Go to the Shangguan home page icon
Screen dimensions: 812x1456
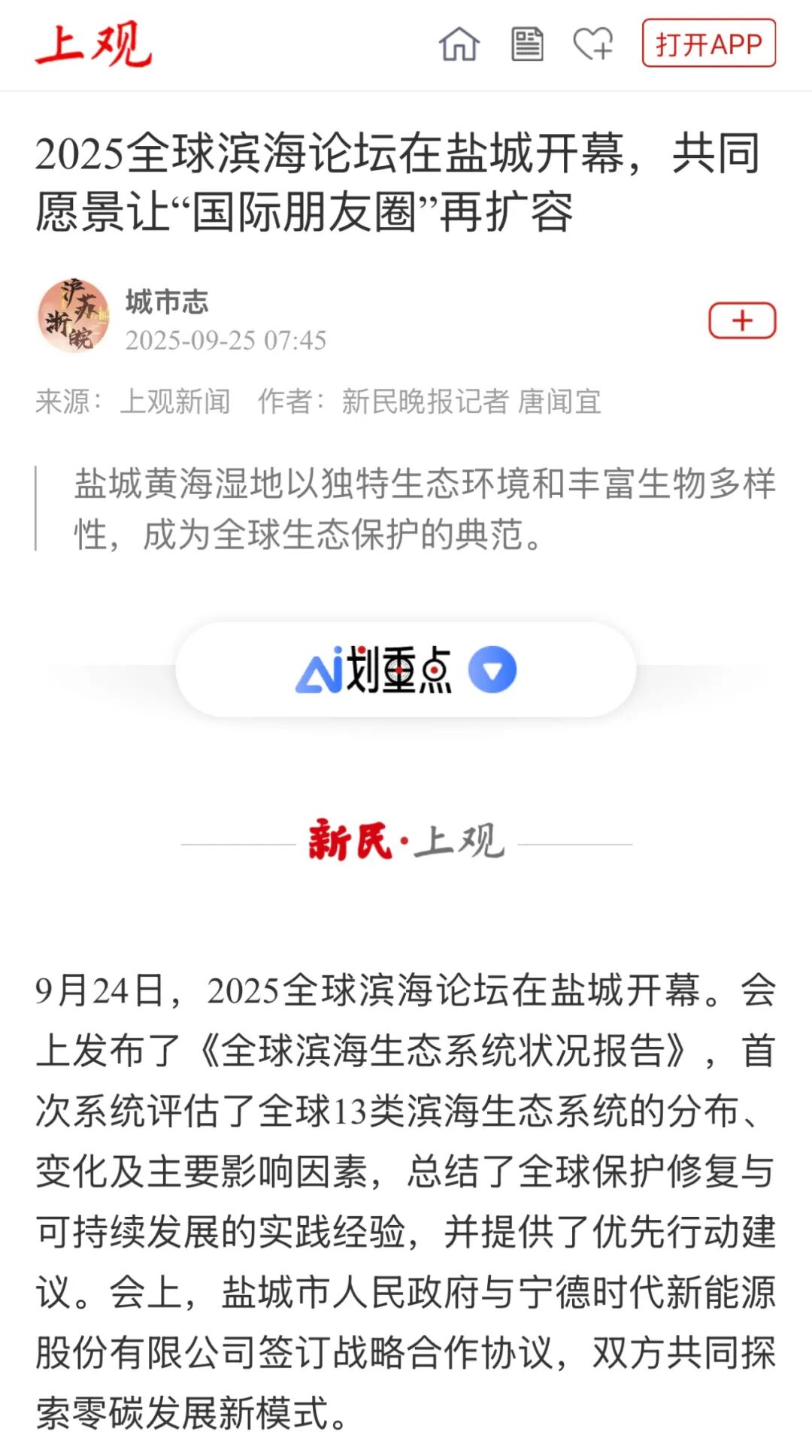point(459,44)
